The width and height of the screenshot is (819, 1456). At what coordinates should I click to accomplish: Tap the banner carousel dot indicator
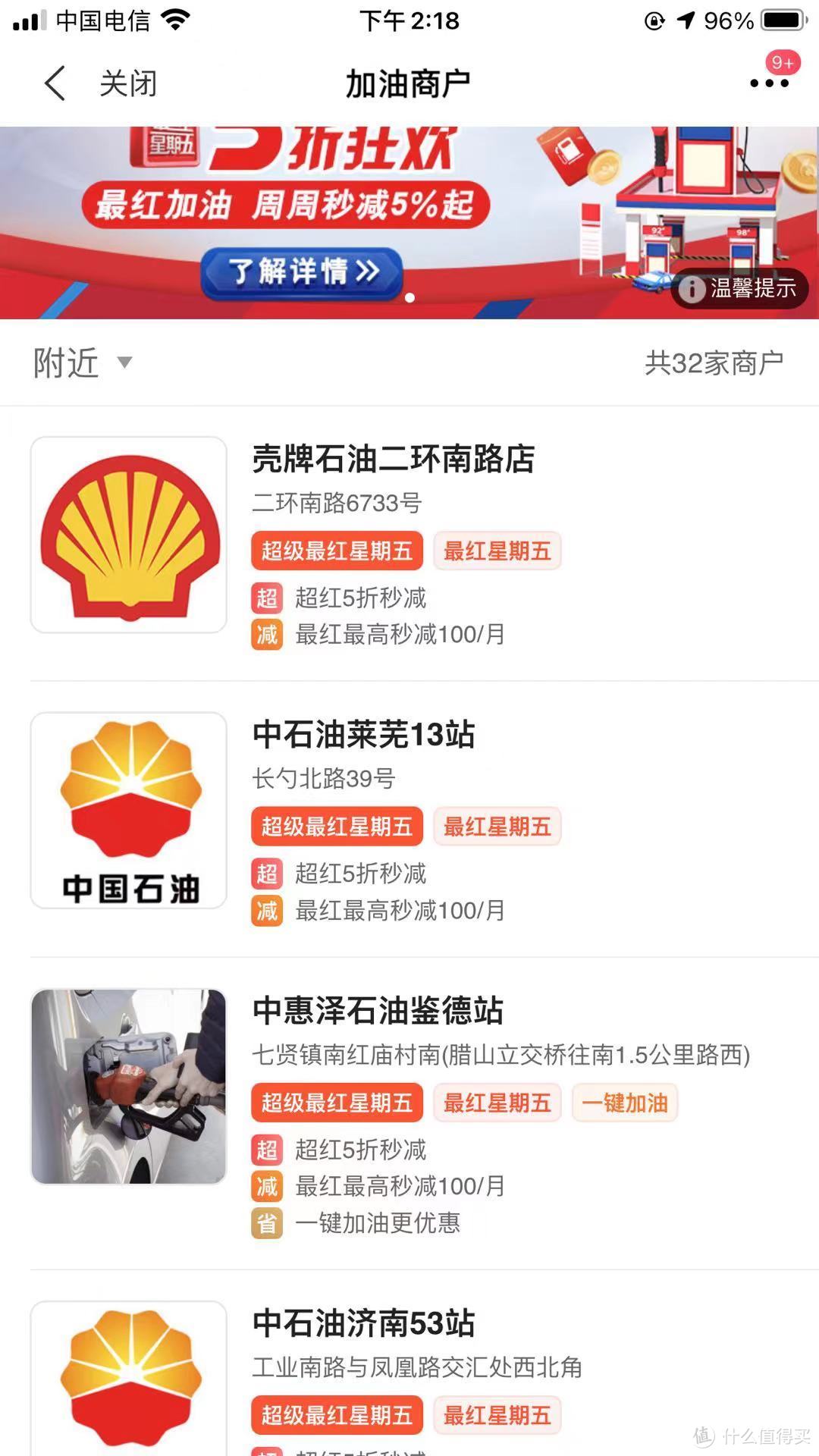point(409,298)
